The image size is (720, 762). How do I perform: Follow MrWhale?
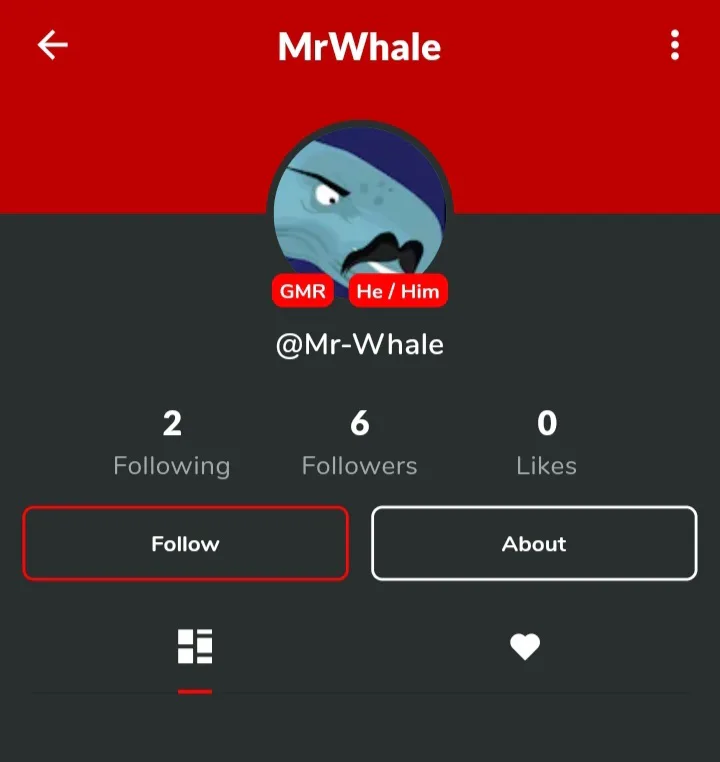(185, 543)
